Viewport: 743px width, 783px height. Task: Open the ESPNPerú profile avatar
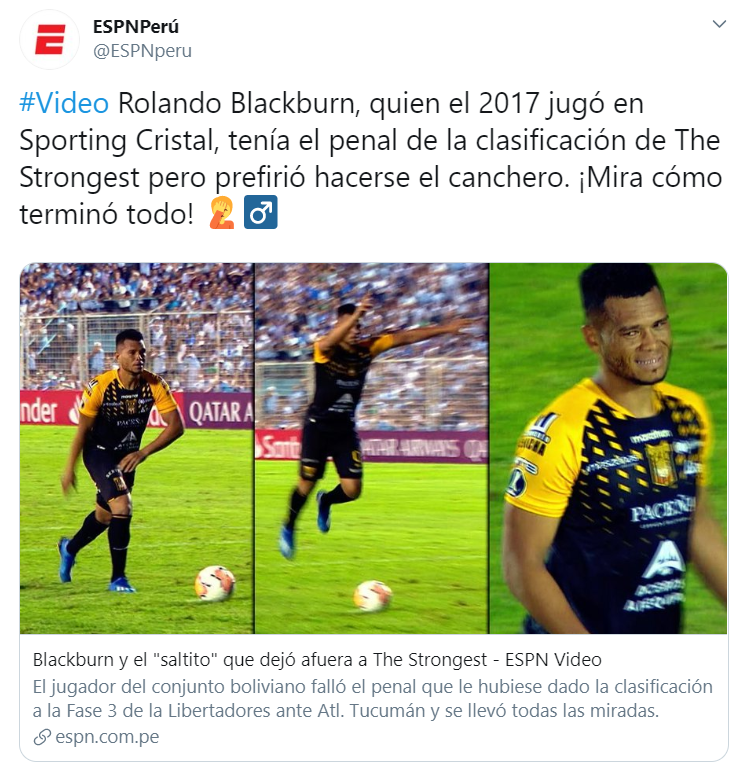49,40
